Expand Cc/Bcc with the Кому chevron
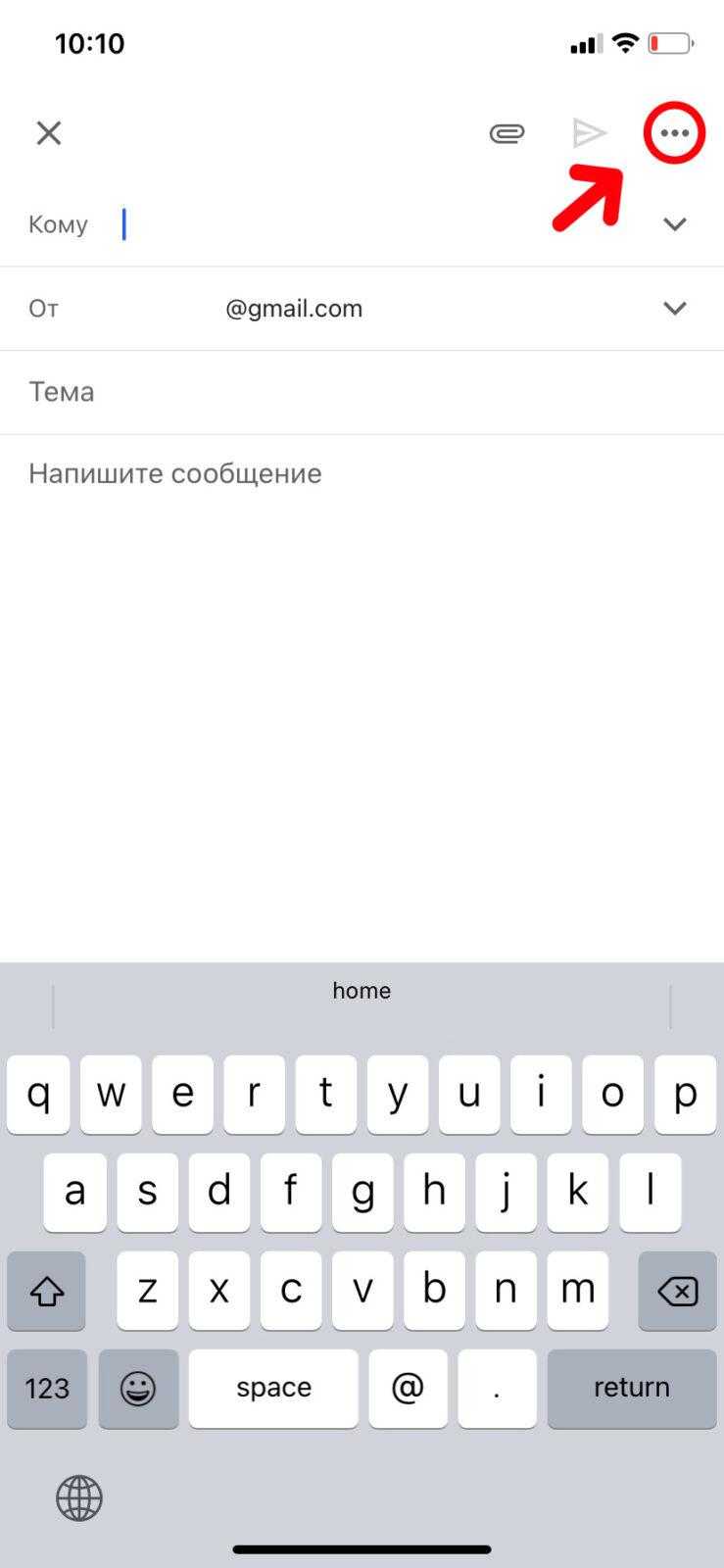This screenshot has width=724, height=1568. (674, 224)
